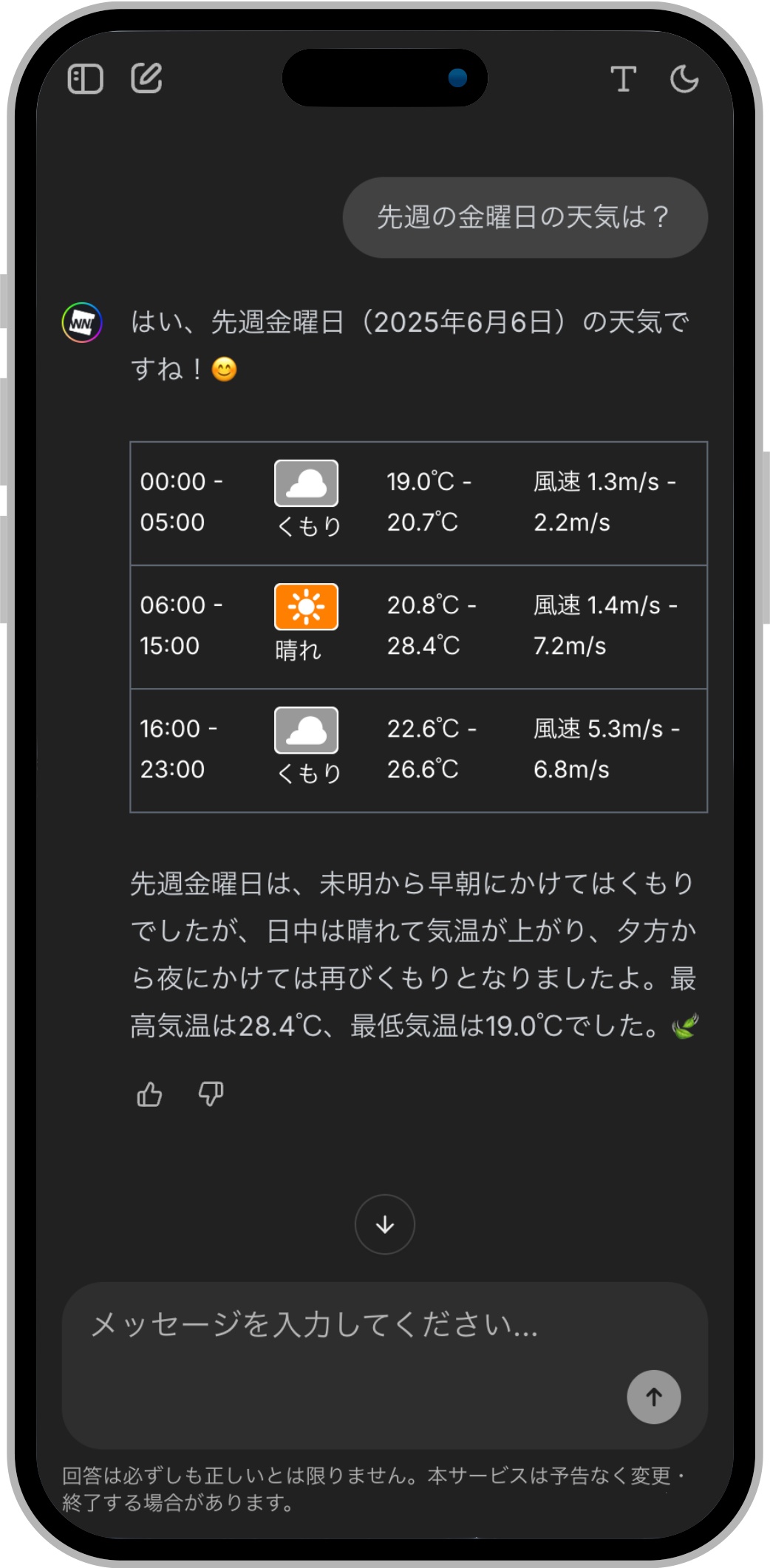770x1568 pixels.
Task: Toggle the dark mode moon icon
Action: (x=684, y=78)
